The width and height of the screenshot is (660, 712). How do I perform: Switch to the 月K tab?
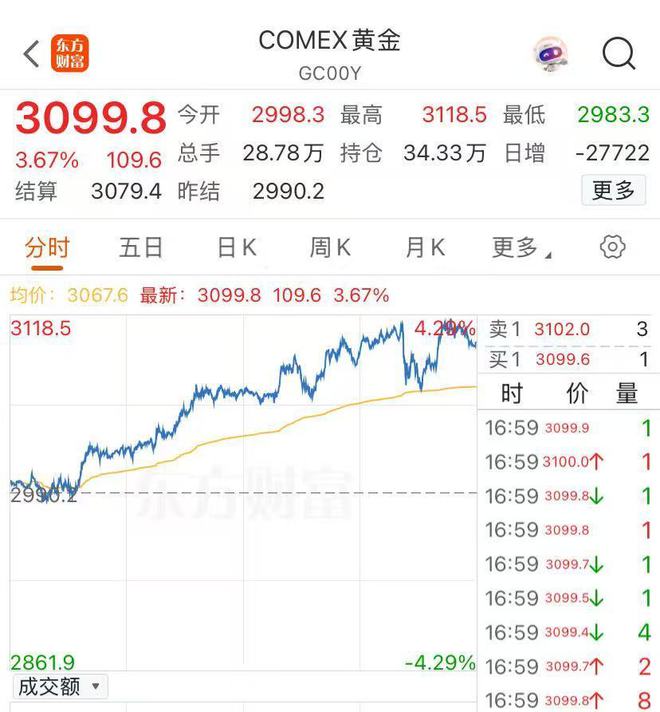pyautogui.click(x=425, y=247)
